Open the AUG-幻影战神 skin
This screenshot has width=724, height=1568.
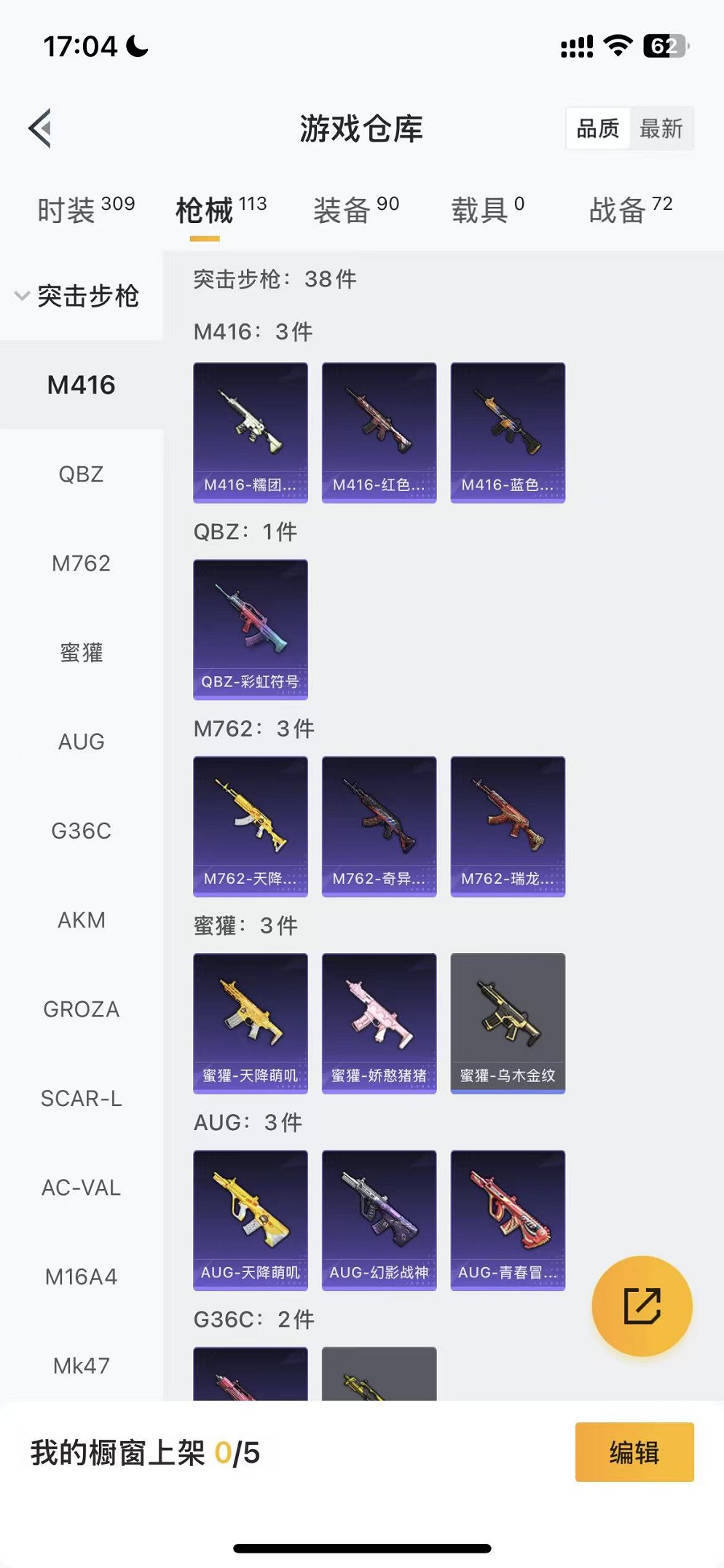[x=379, y=1219]
